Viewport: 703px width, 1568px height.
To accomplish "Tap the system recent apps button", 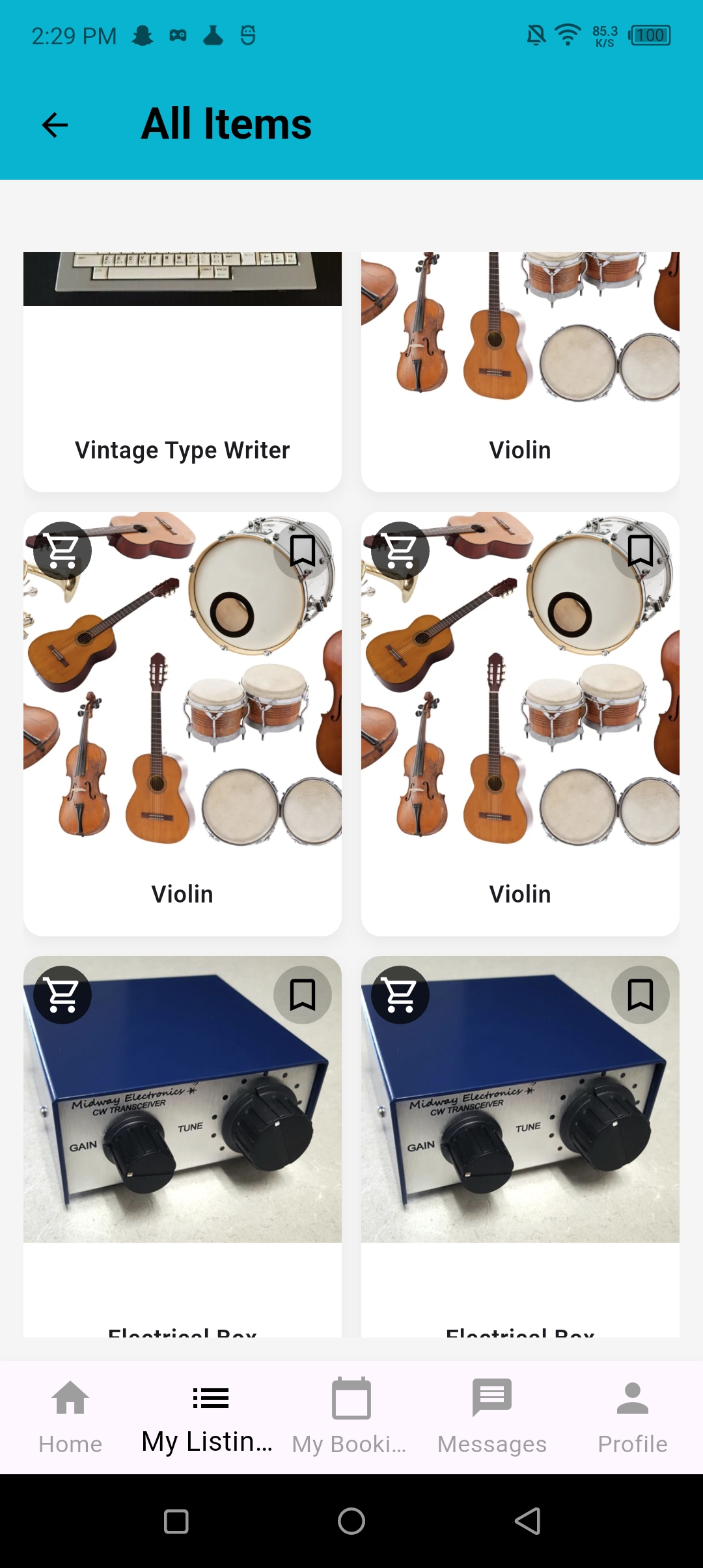I will click(x=176, y=1522).
